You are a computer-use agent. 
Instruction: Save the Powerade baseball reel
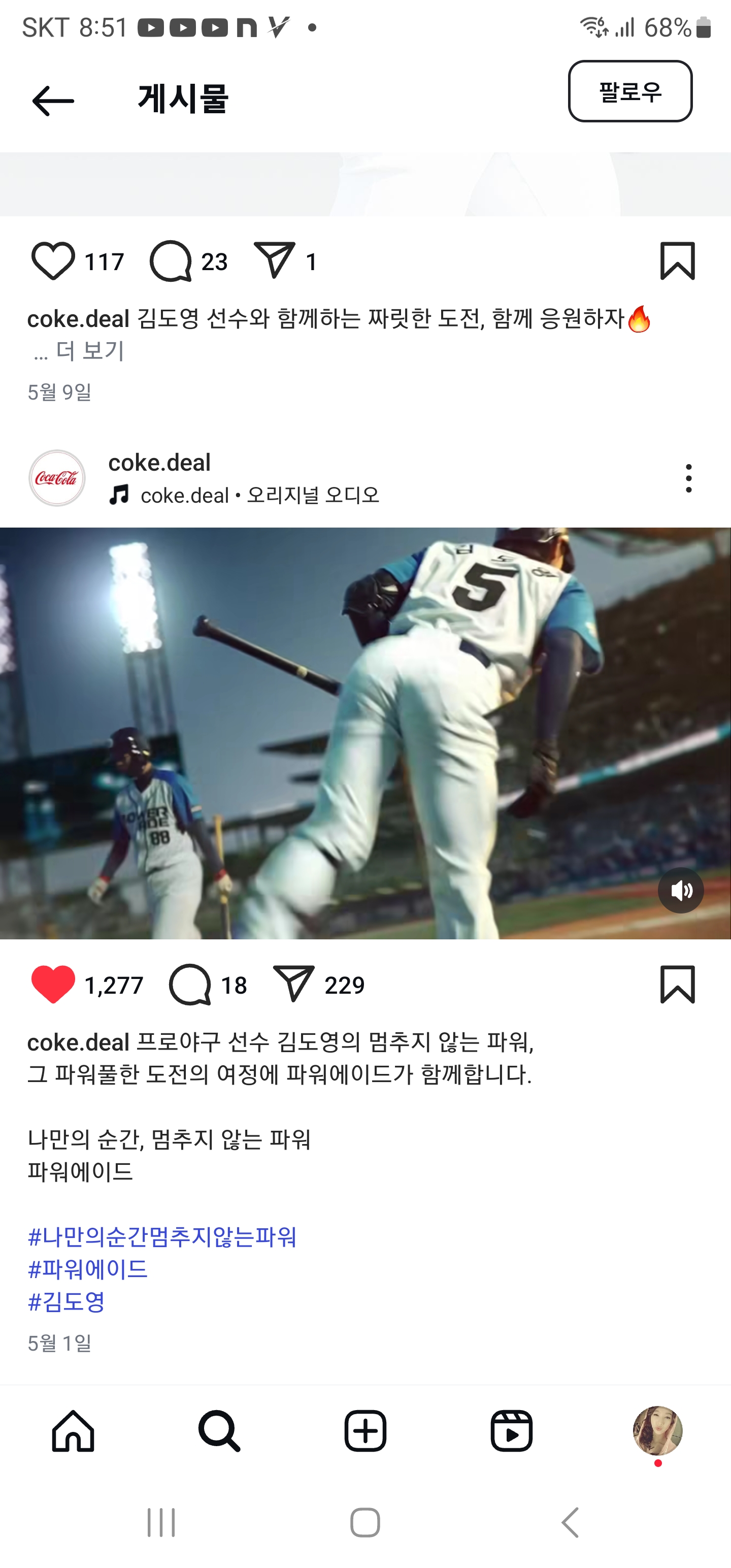677,984
